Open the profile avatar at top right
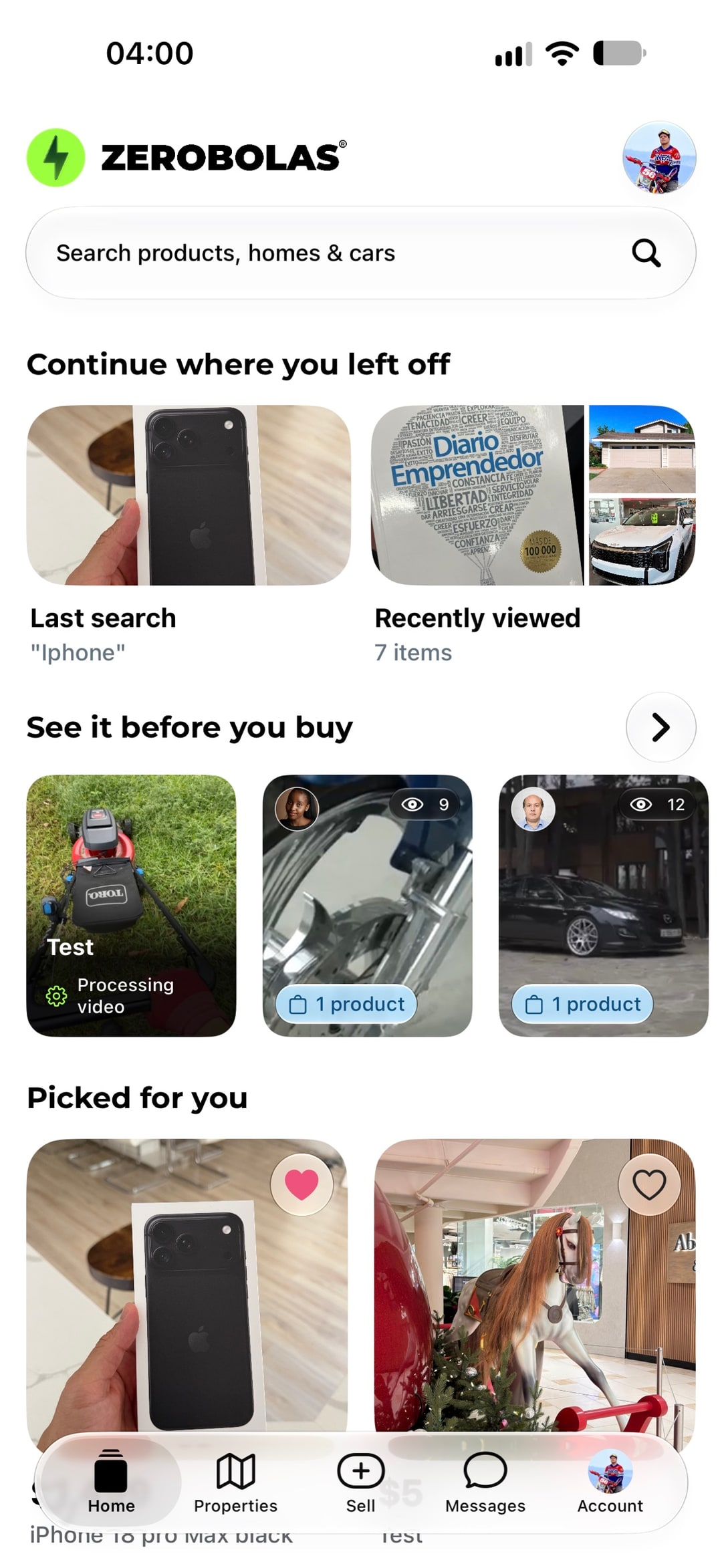 (x=659, y=158)
